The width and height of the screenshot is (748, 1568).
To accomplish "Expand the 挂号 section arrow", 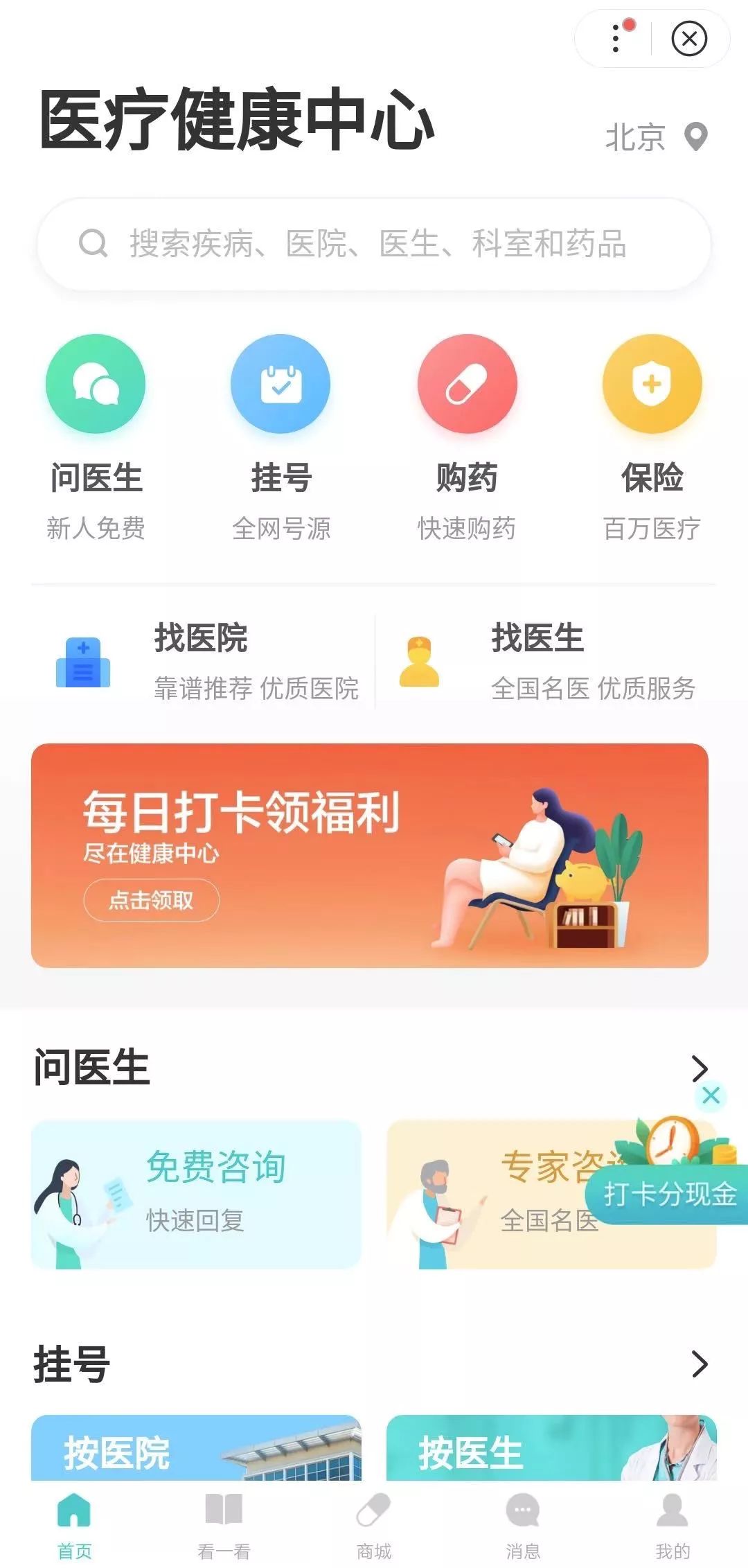I will point(700,1364).
